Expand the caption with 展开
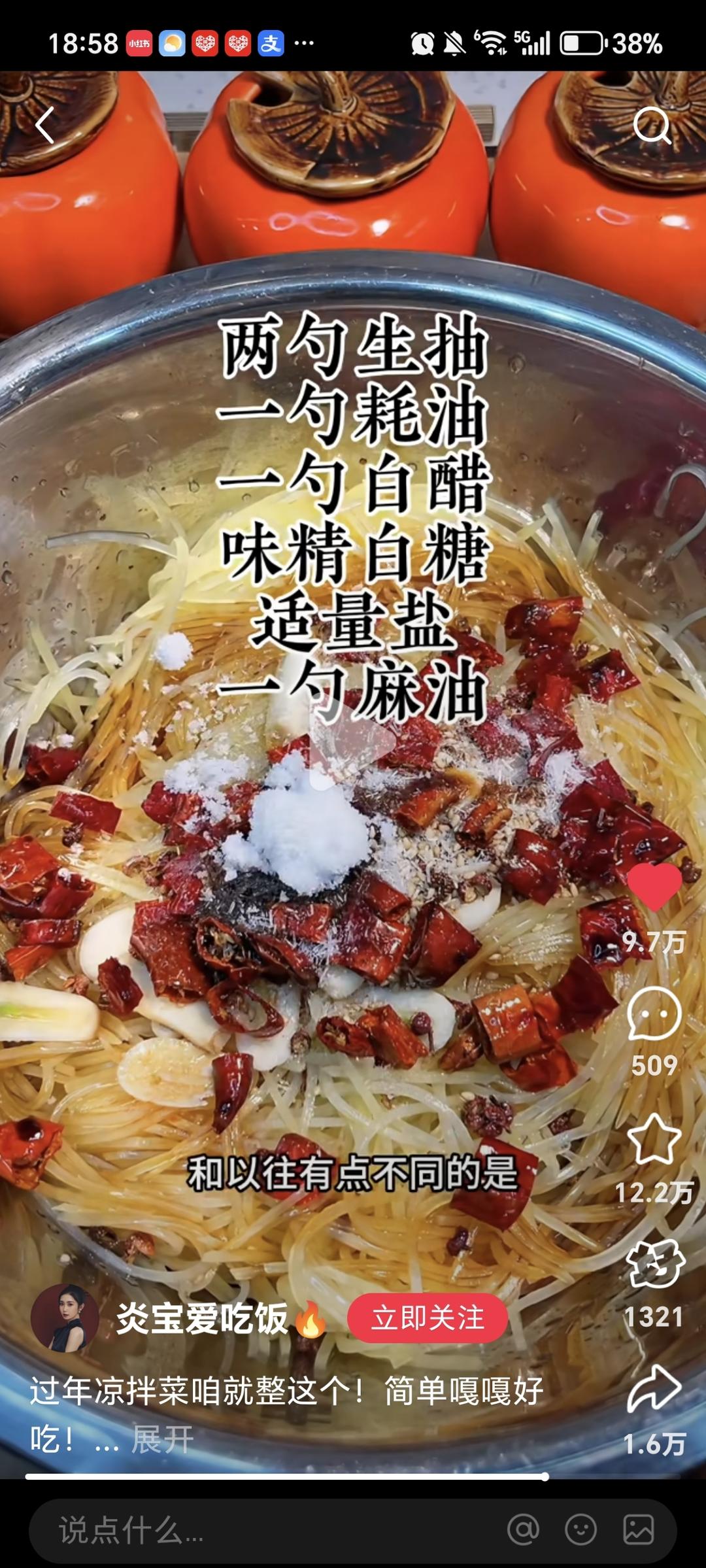The image size is (706, 1568). coord(162,1439)
